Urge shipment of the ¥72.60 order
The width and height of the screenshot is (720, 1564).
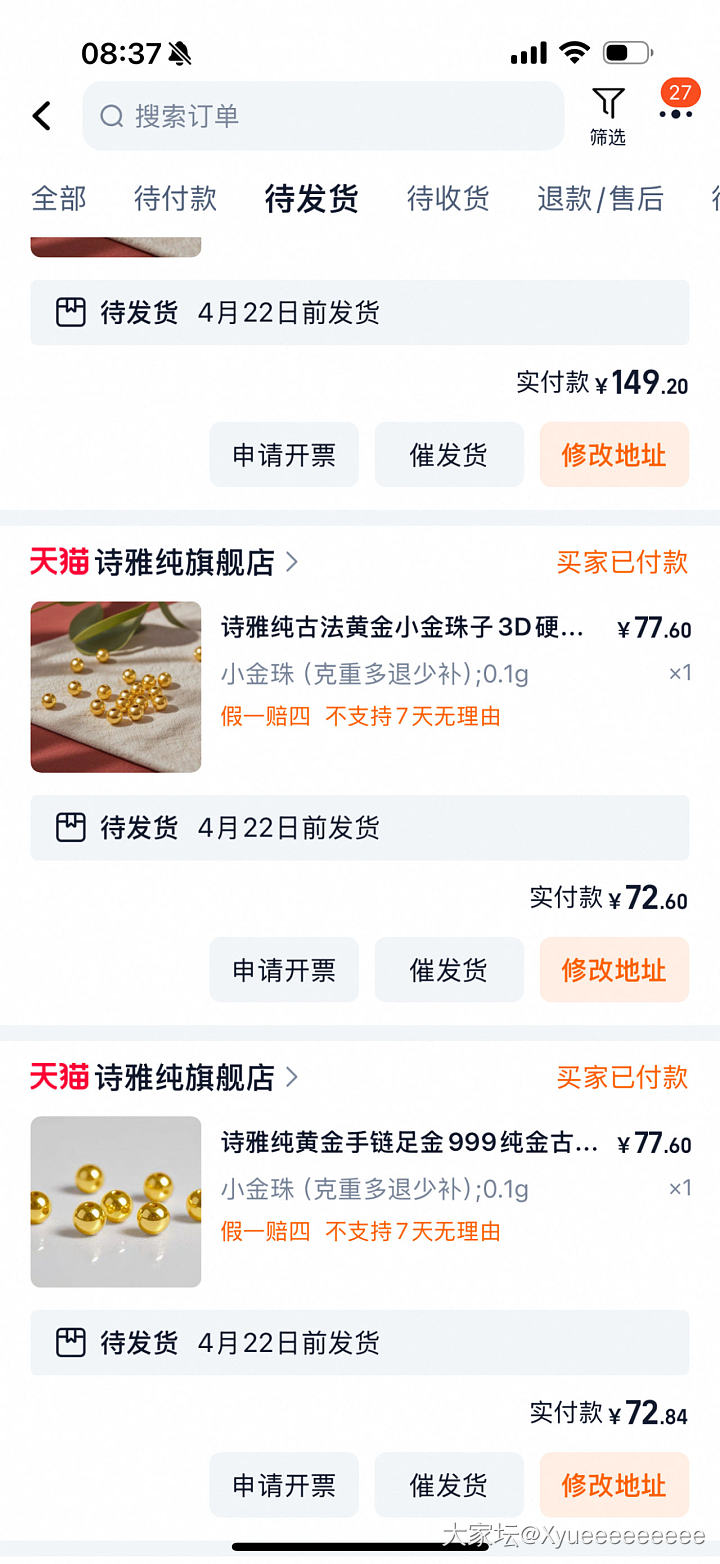tap(449, 970)
